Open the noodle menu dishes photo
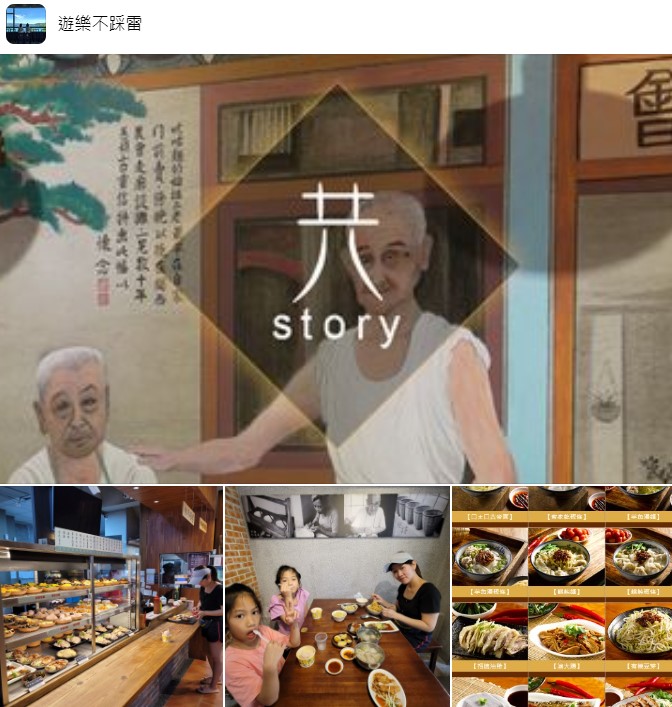672x707 pixels. click(x=561, y=596)
